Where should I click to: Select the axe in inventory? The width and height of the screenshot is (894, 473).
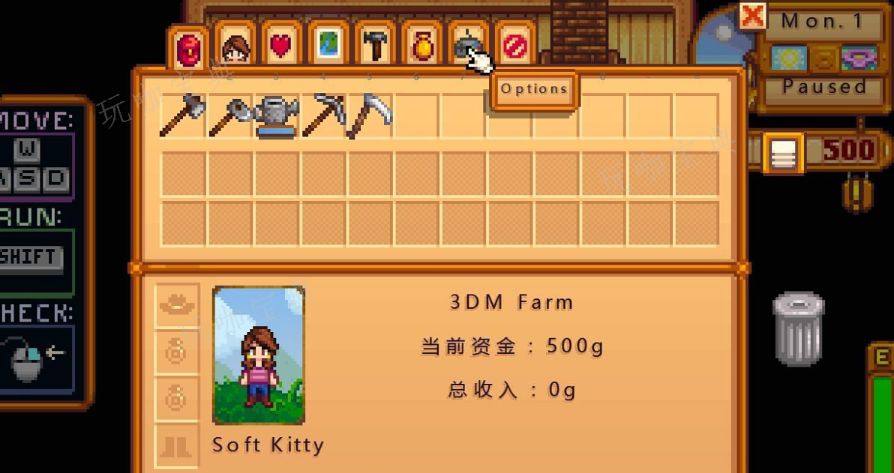tap(181, 116)
